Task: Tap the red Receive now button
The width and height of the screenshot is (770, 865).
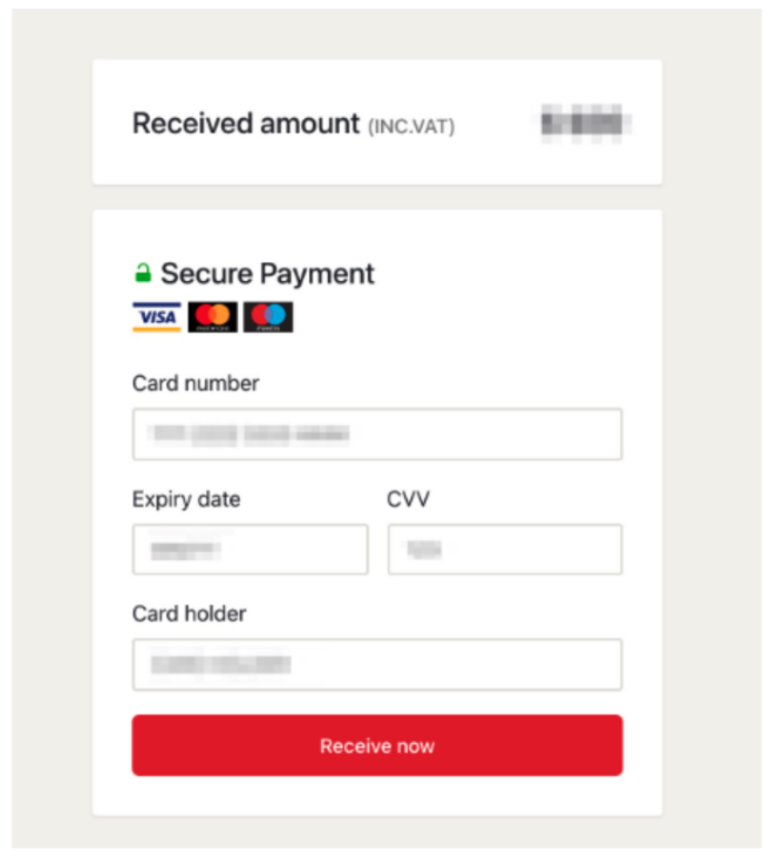Action: coord(376,746)
